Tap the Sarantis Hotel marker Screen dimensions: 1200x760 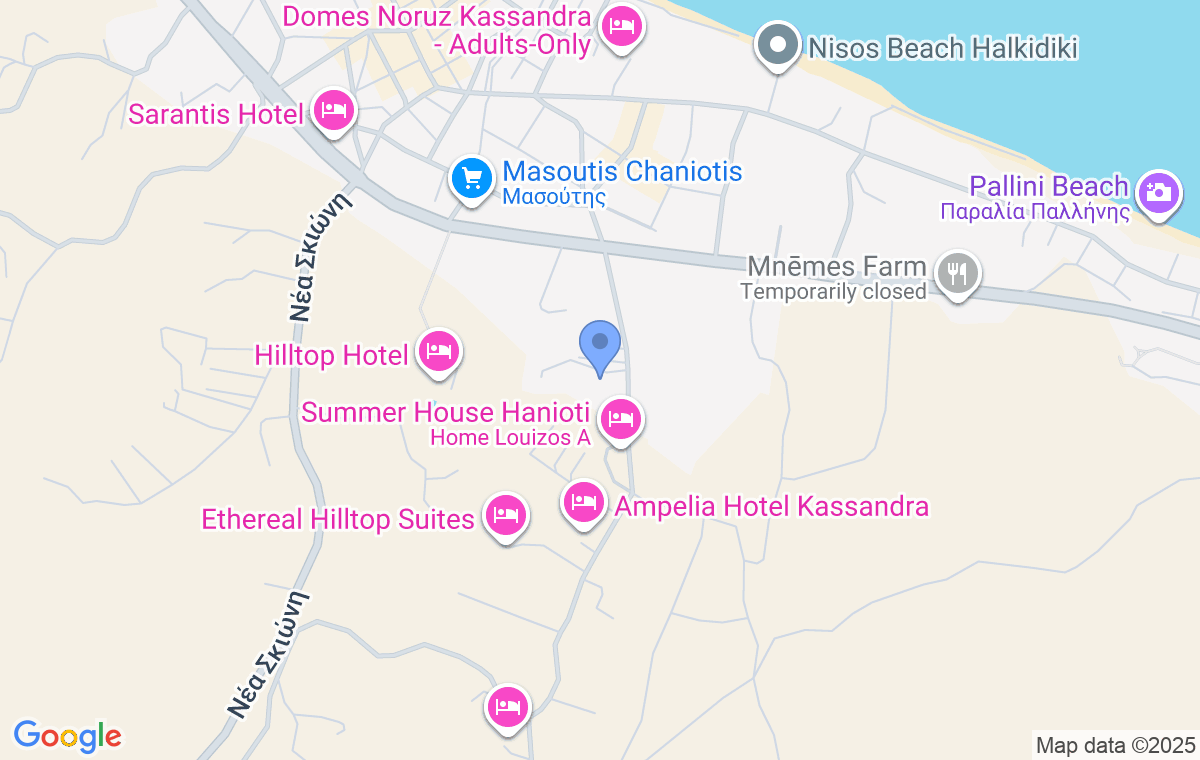point(333,110)
